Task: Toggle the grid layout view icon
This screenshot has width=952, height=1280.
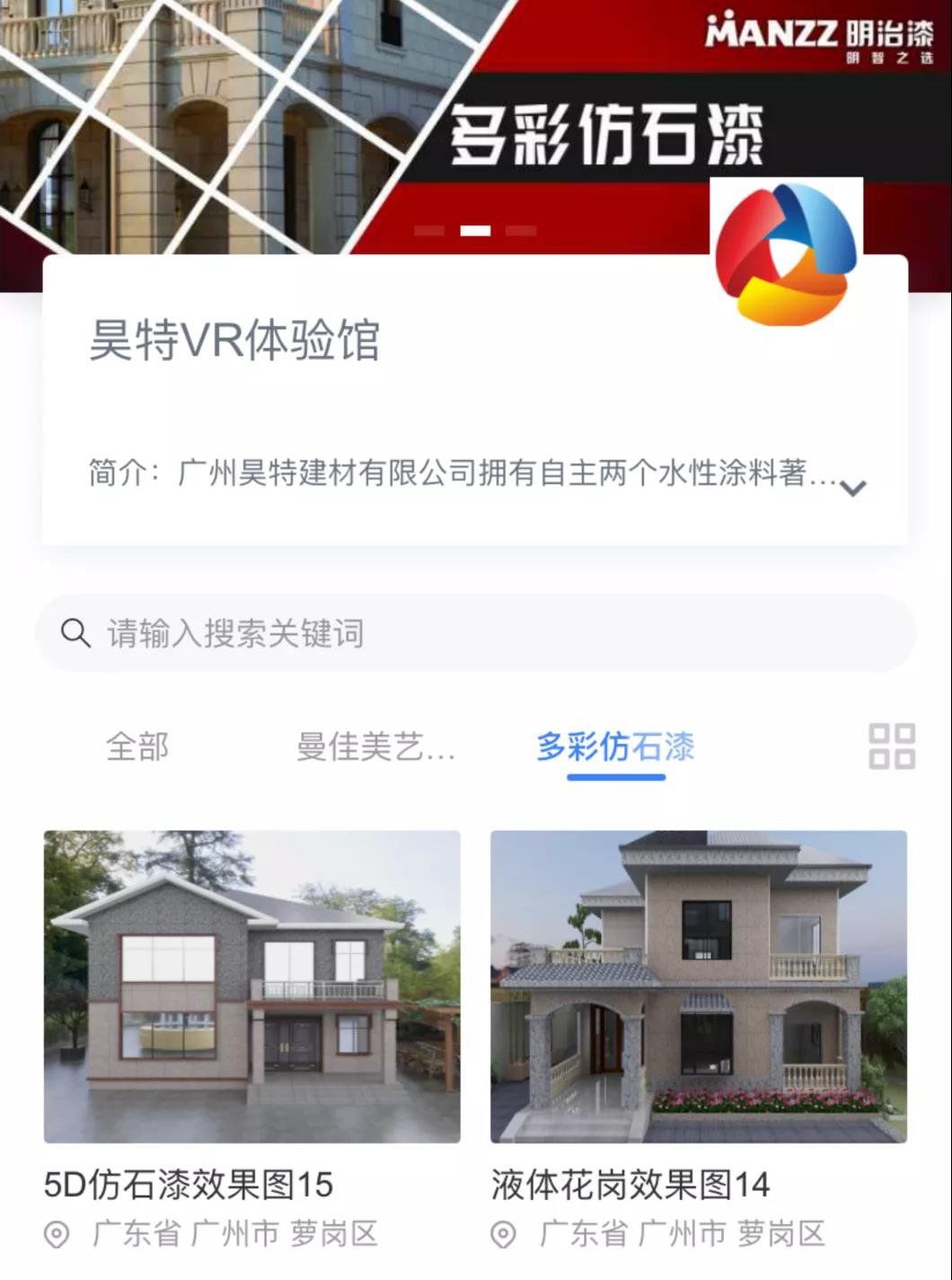Action: point(891,746)
